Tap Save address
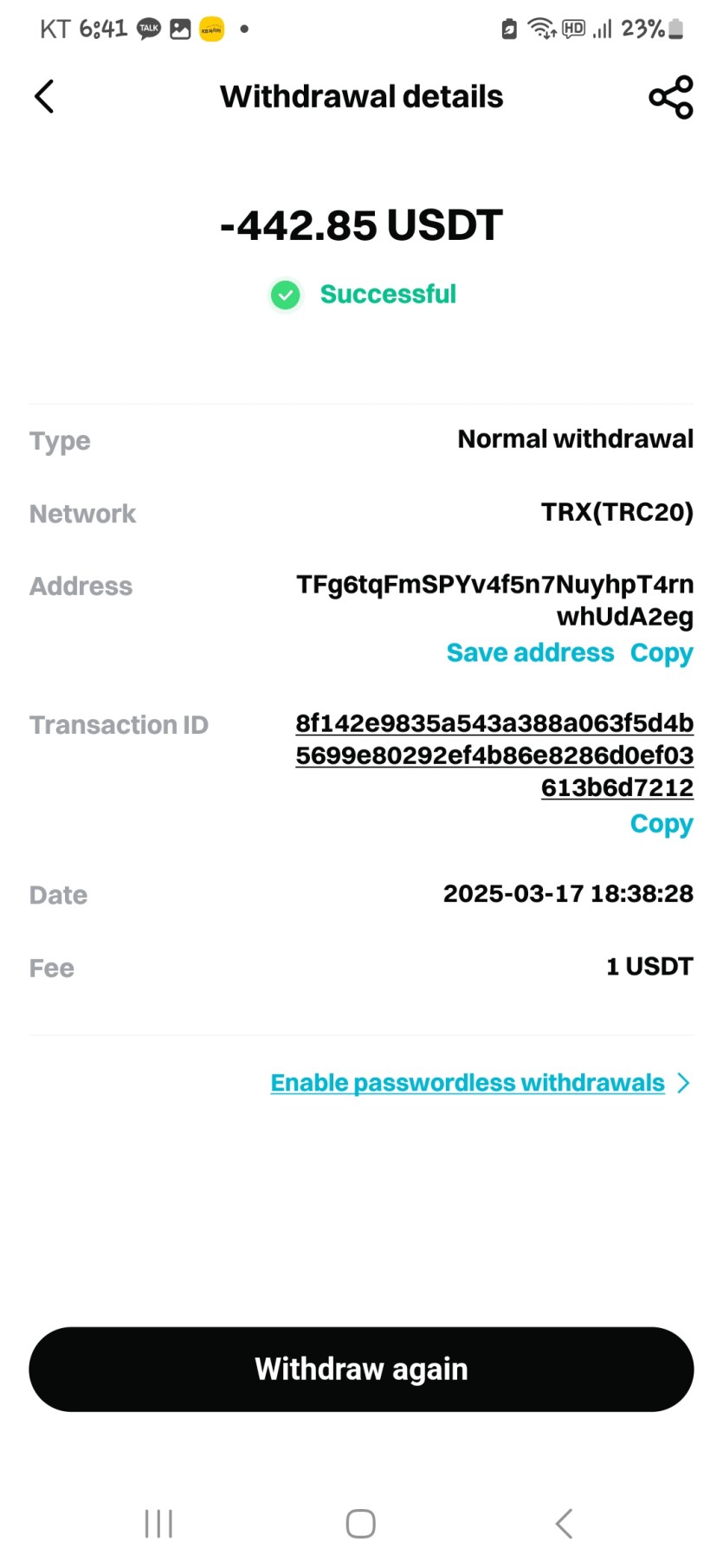This screenshot has height=1568, width=723. coord(530,652)
